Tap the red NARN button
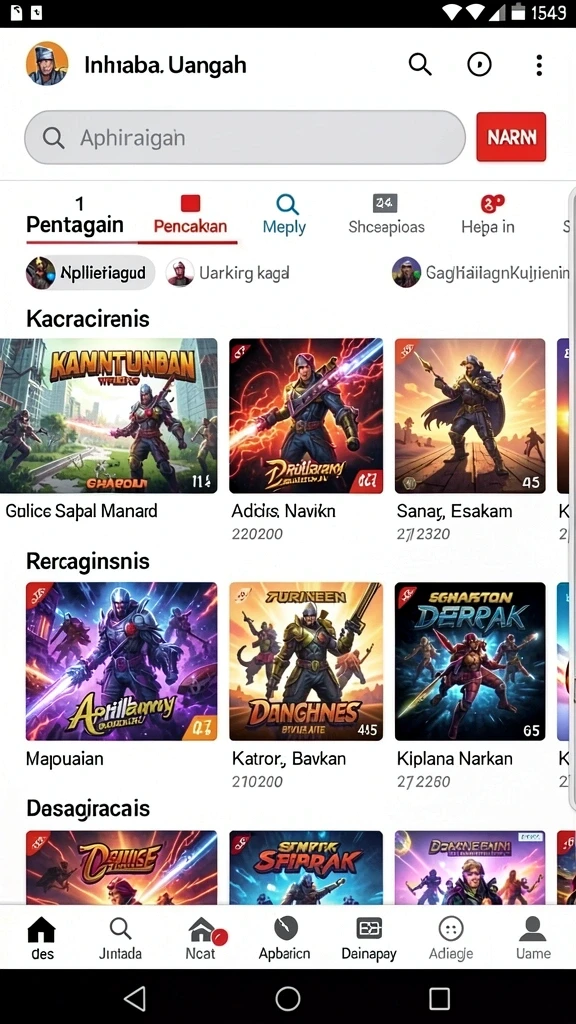The width and height of the screenshot is (576, 1024). coord(511,136)
